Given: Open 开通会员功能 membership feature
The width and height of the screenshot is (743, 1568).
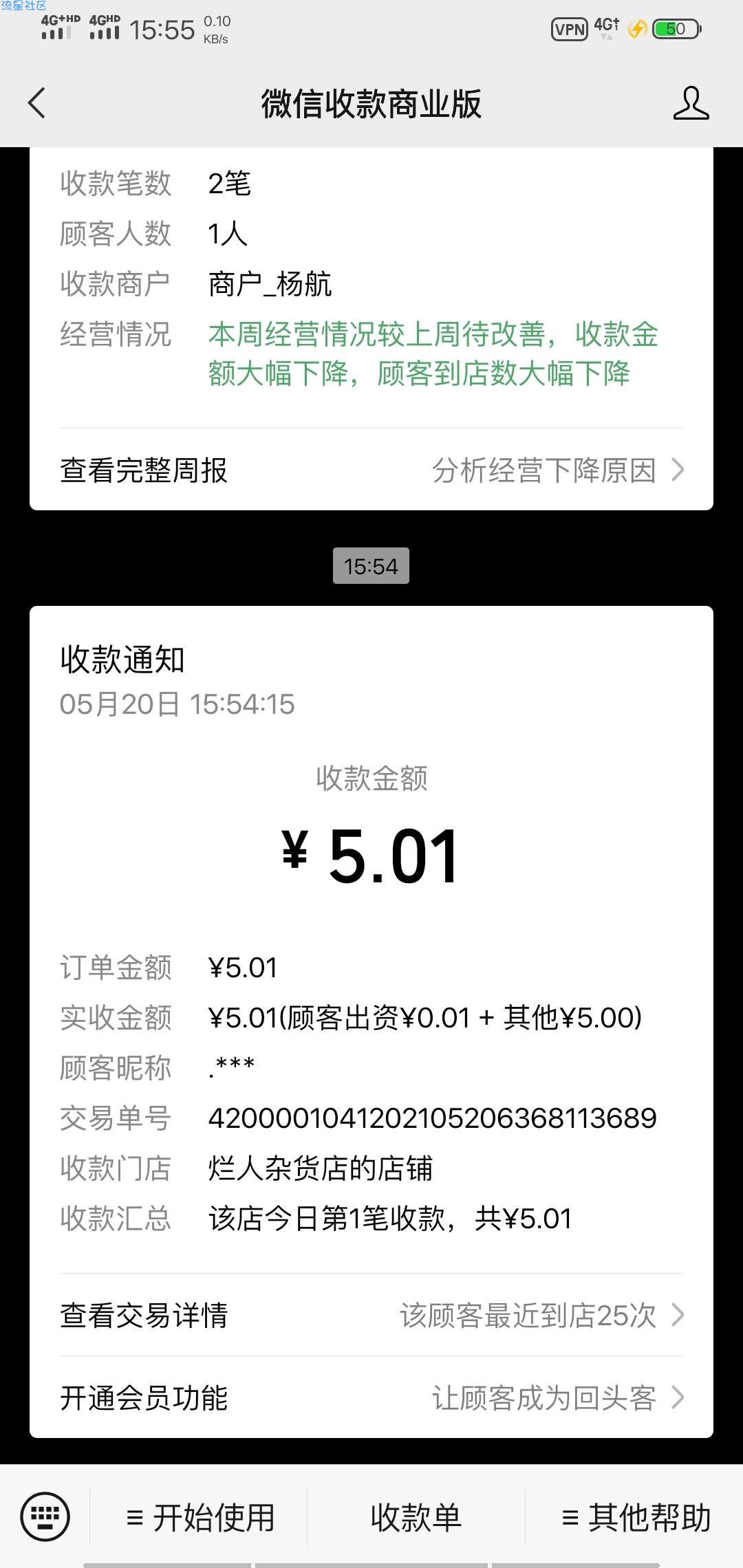Looking at the screenshot, I should [371, 1397].
